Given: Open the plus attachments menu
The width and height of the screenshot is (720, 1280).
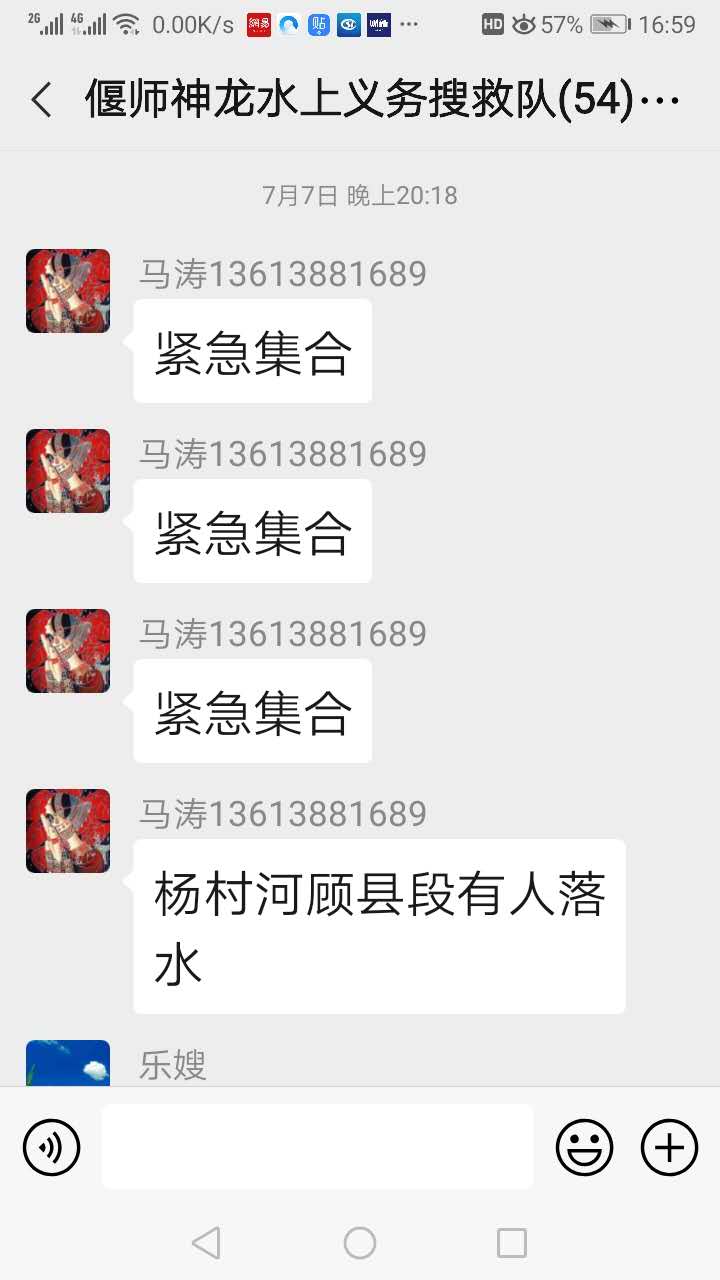Looking at the screenshot, I should click(x=669, y=1147).
